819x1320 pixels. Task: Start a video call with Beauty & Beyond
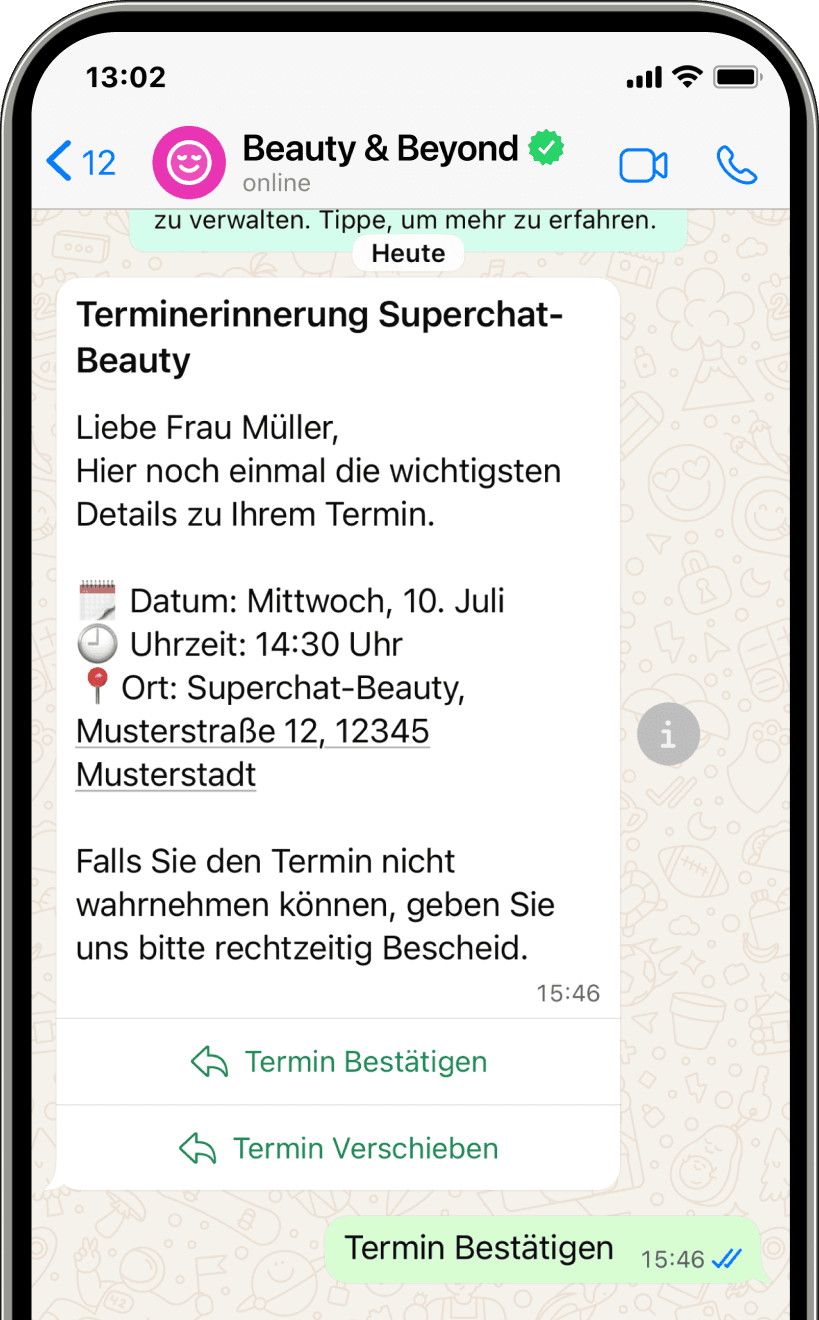[643, 166]
